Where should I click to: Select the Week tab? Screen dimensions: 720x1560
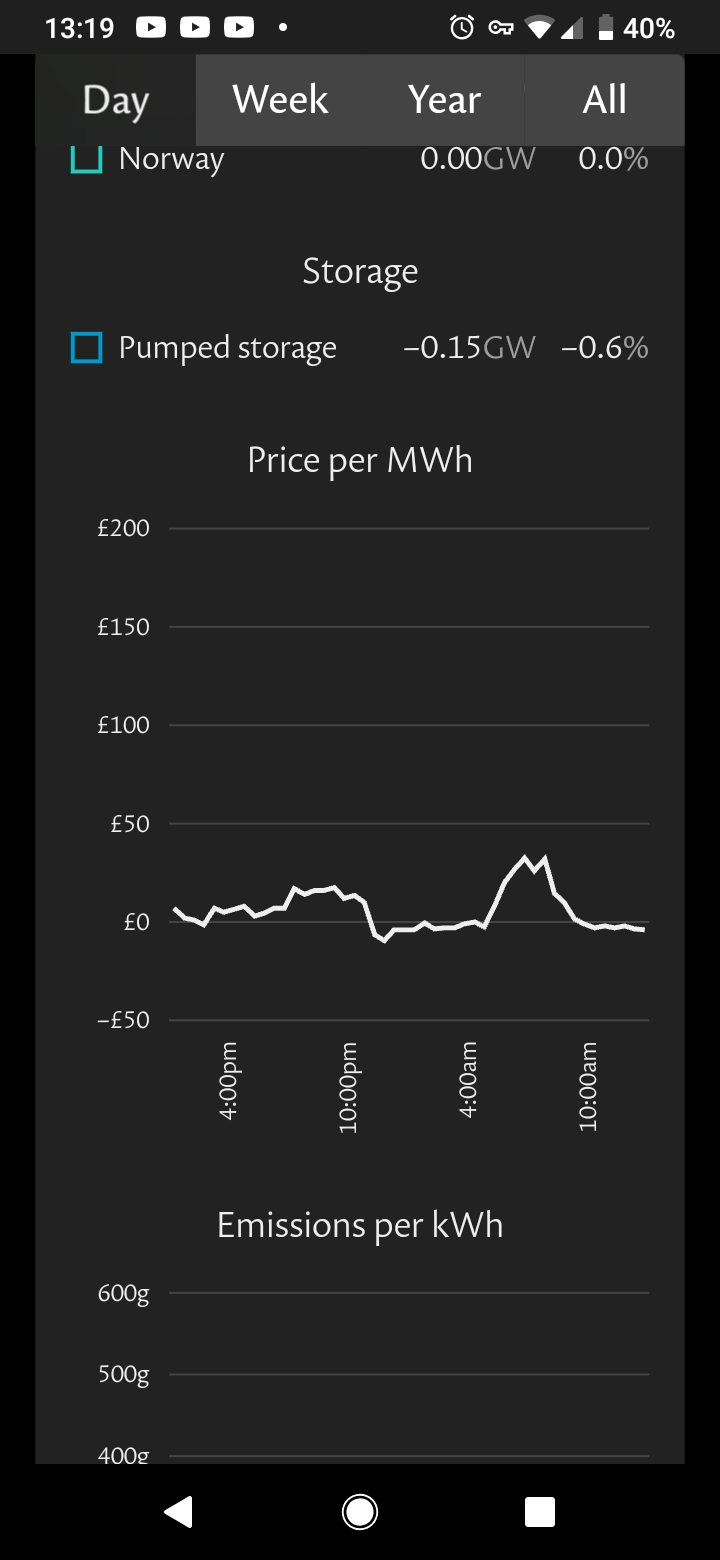coord(280,100)
